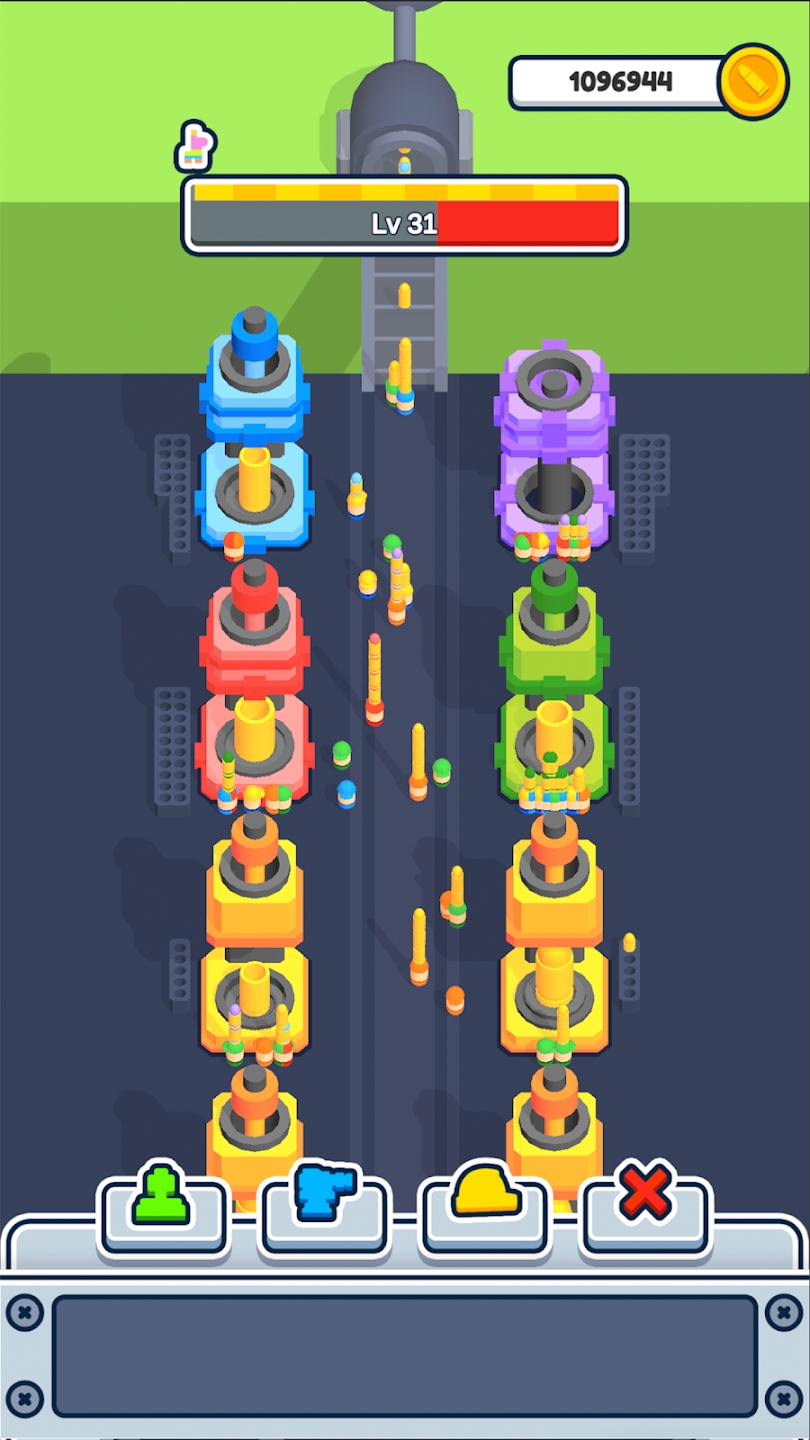This screenshot has height=1440, width=810.
Task: Open the yellow helmet tab
Action: pos(485,1213)
